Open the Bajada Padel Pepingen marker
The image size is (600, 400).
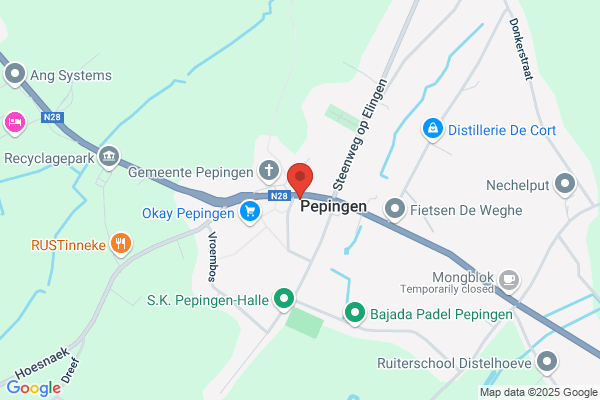click(x=355, y=314)
